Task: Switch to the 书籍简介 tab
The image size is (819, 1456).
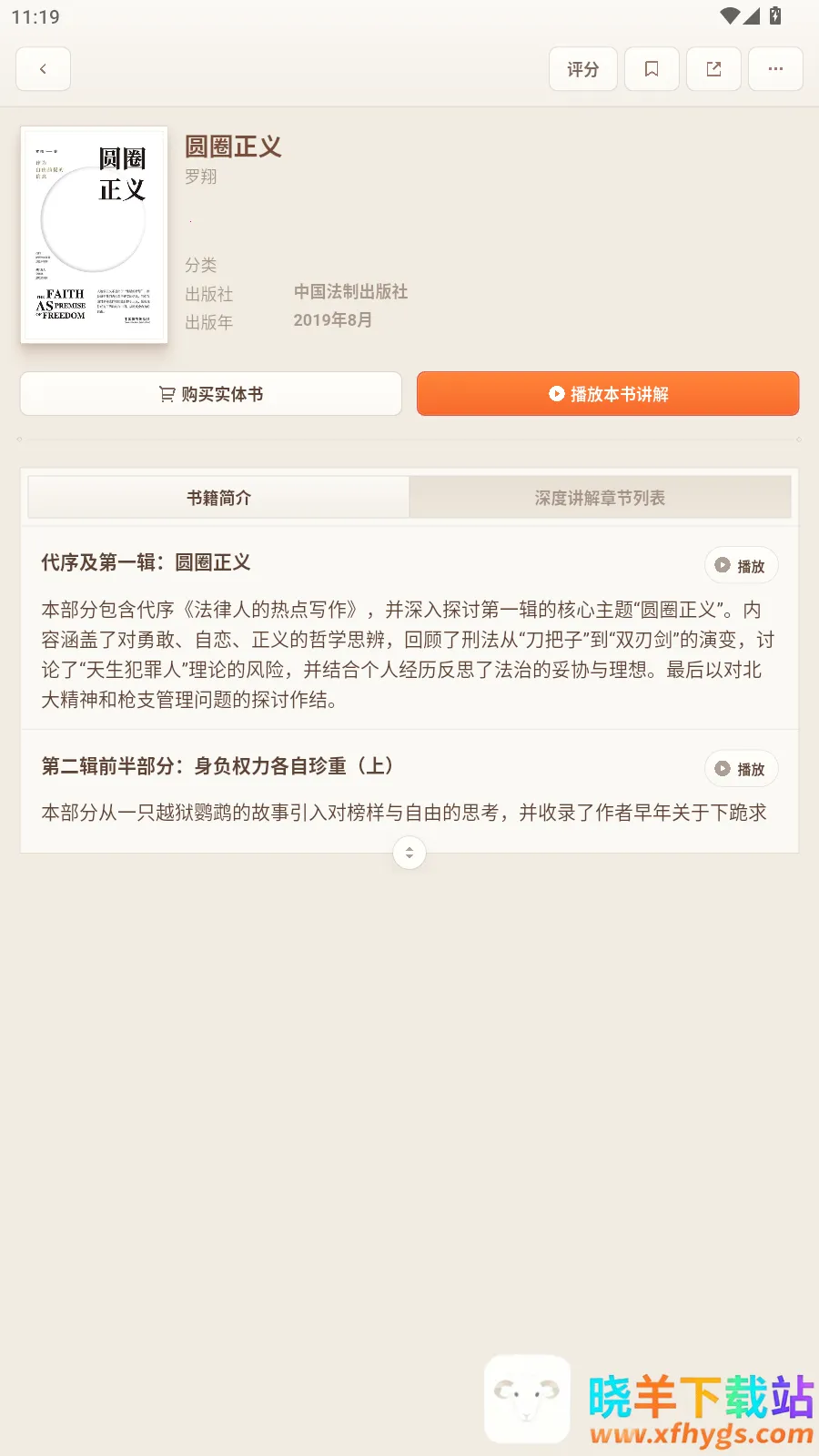Action: click(218, 498)
